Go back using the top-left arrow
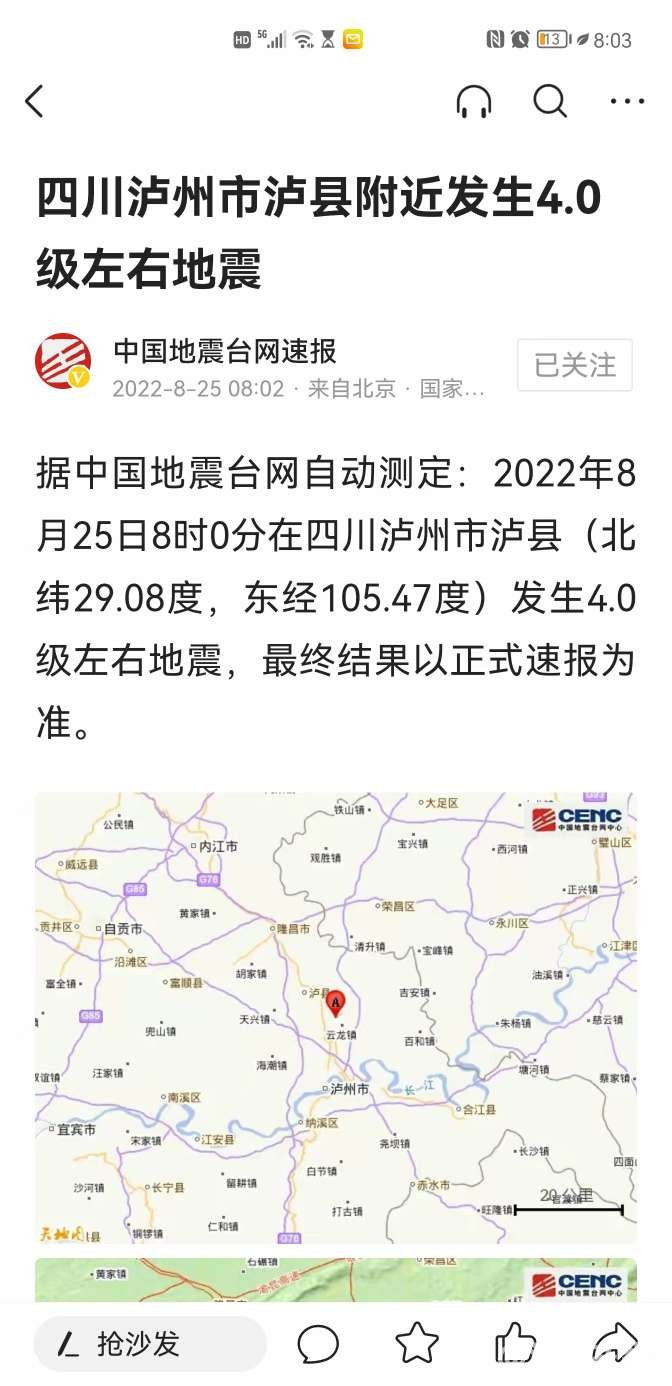Viewport: 672px width, 1386px height. tap(35, 101)
